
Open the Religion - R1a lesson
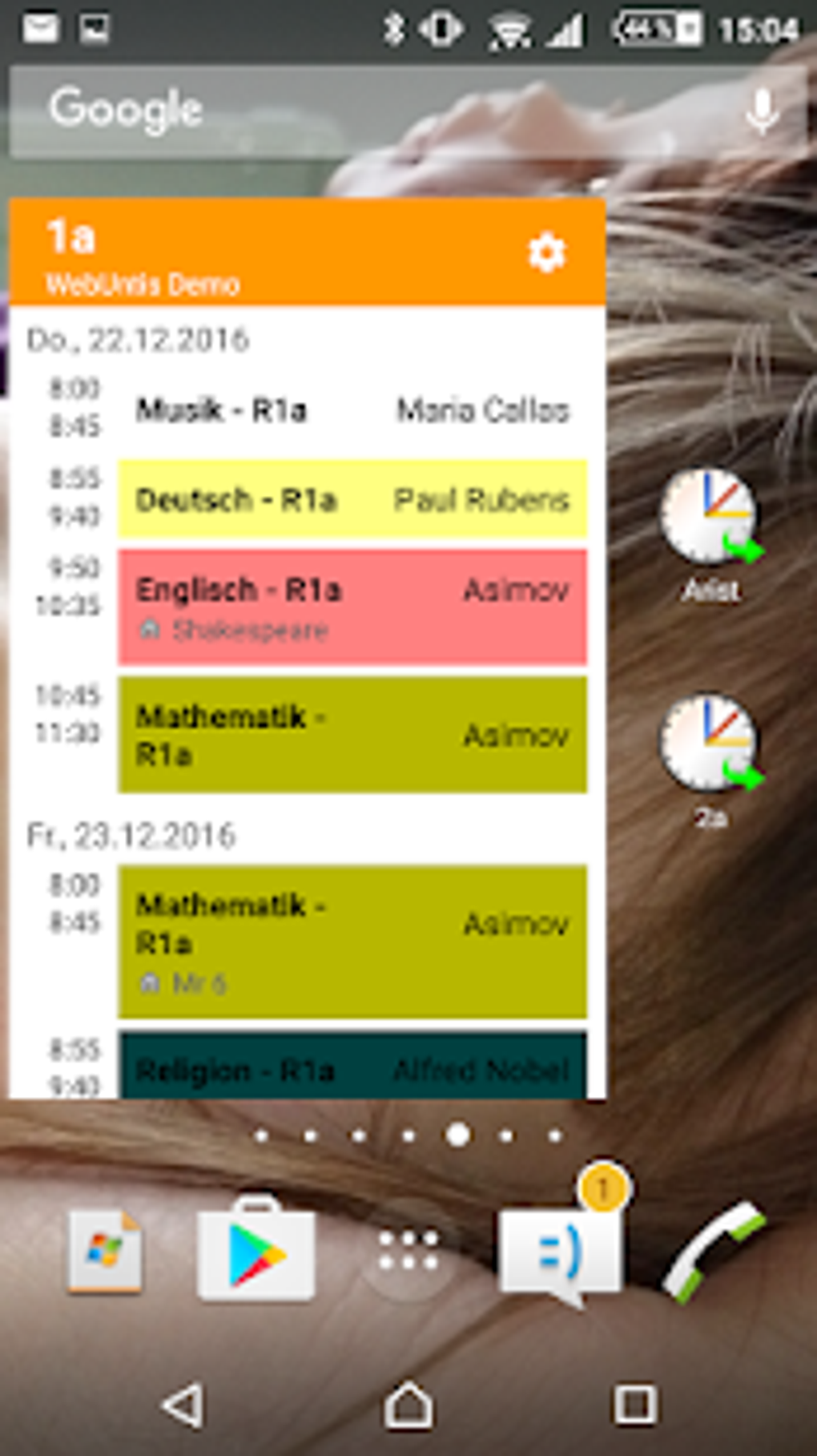(352, 1067)
